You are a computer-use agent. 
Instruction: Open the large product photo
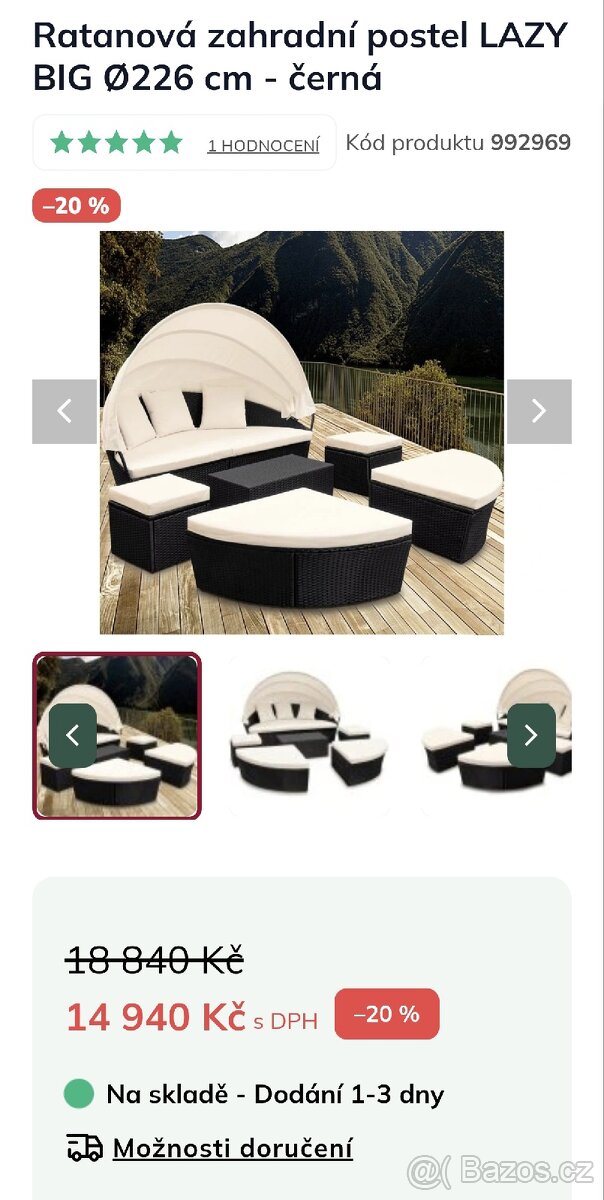point(302,432)
